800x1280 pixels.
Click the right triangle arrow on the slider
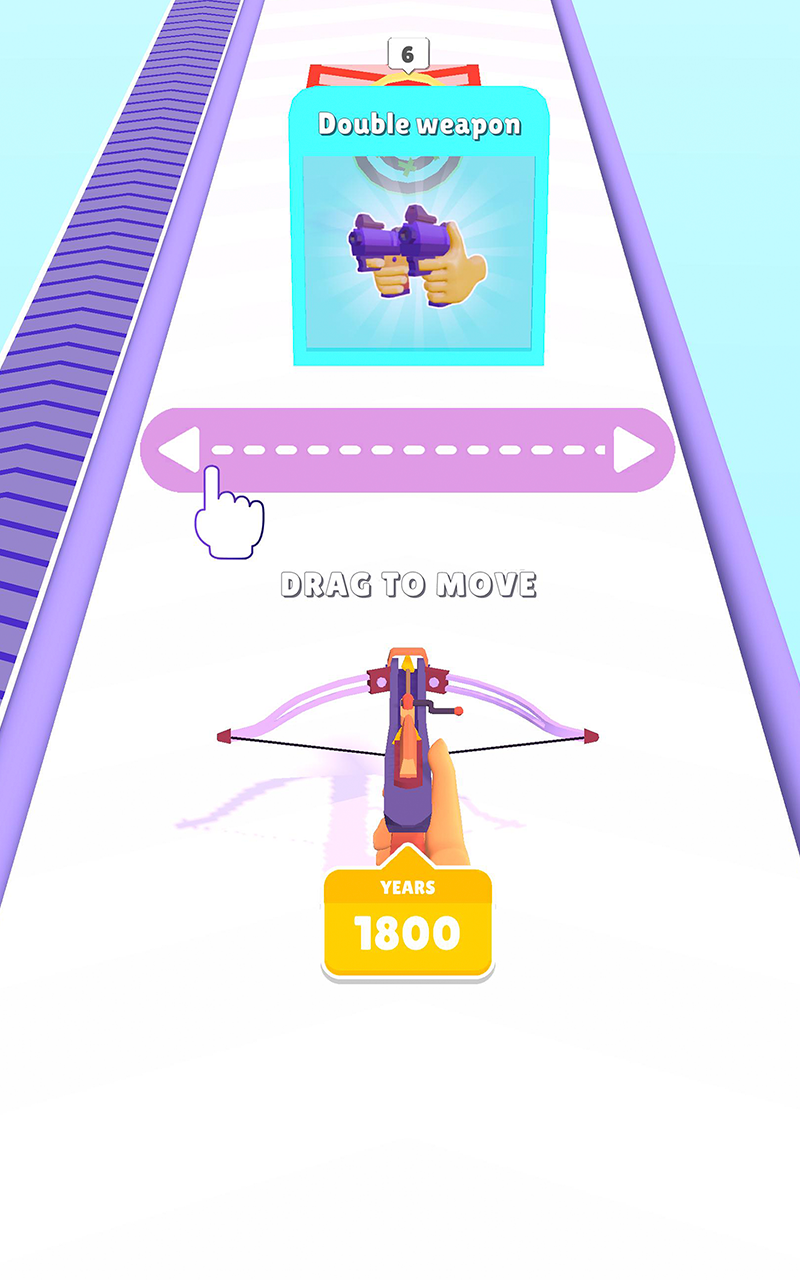click(x=632, y=448)
